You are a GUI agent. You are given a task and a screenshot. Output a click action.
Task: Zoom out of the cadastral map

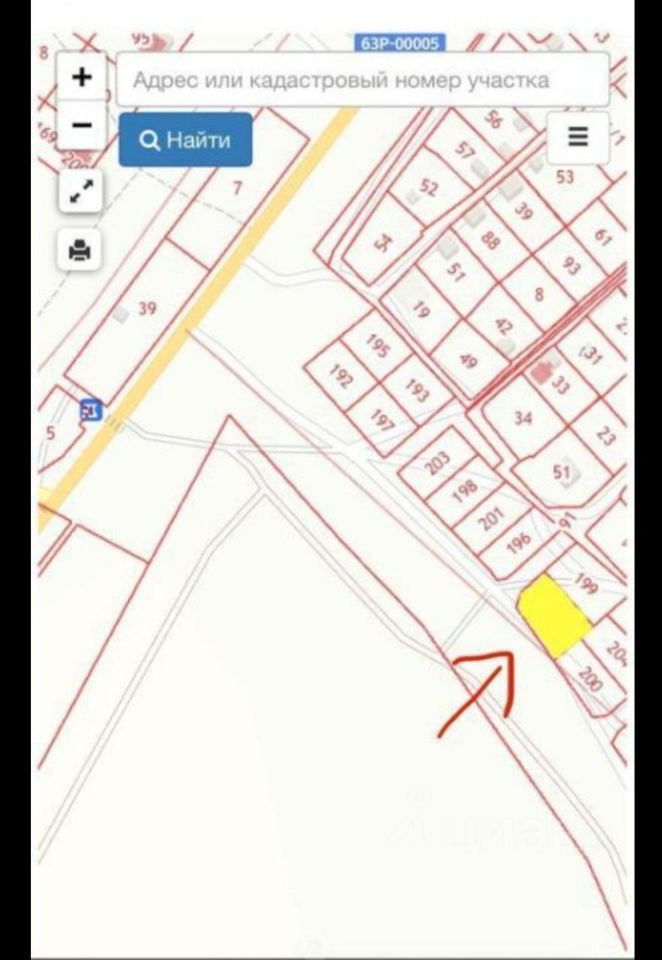[x=82, y=126]
